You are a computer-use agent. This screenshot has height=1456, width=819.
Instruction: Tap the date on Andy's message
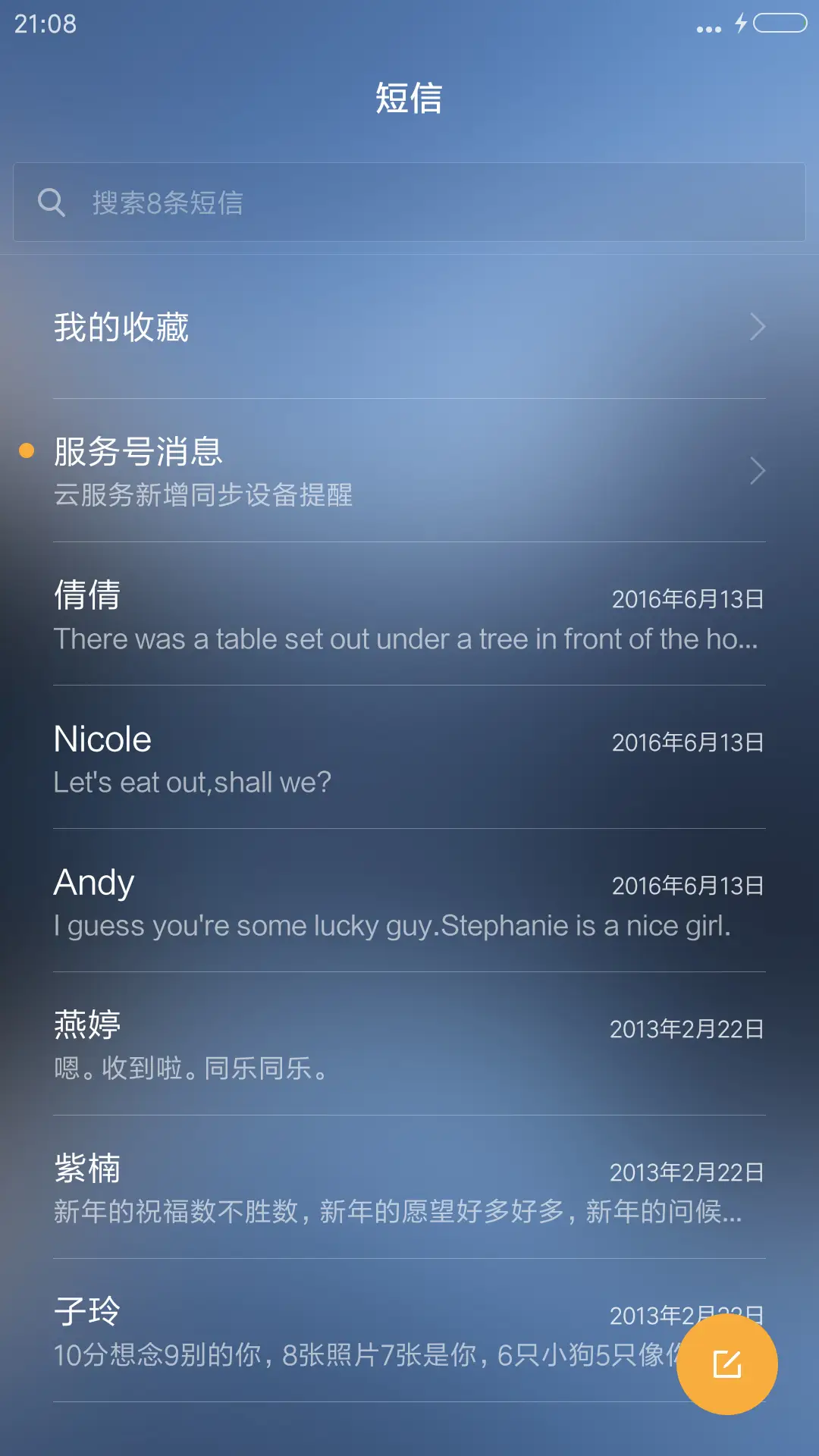686,885
